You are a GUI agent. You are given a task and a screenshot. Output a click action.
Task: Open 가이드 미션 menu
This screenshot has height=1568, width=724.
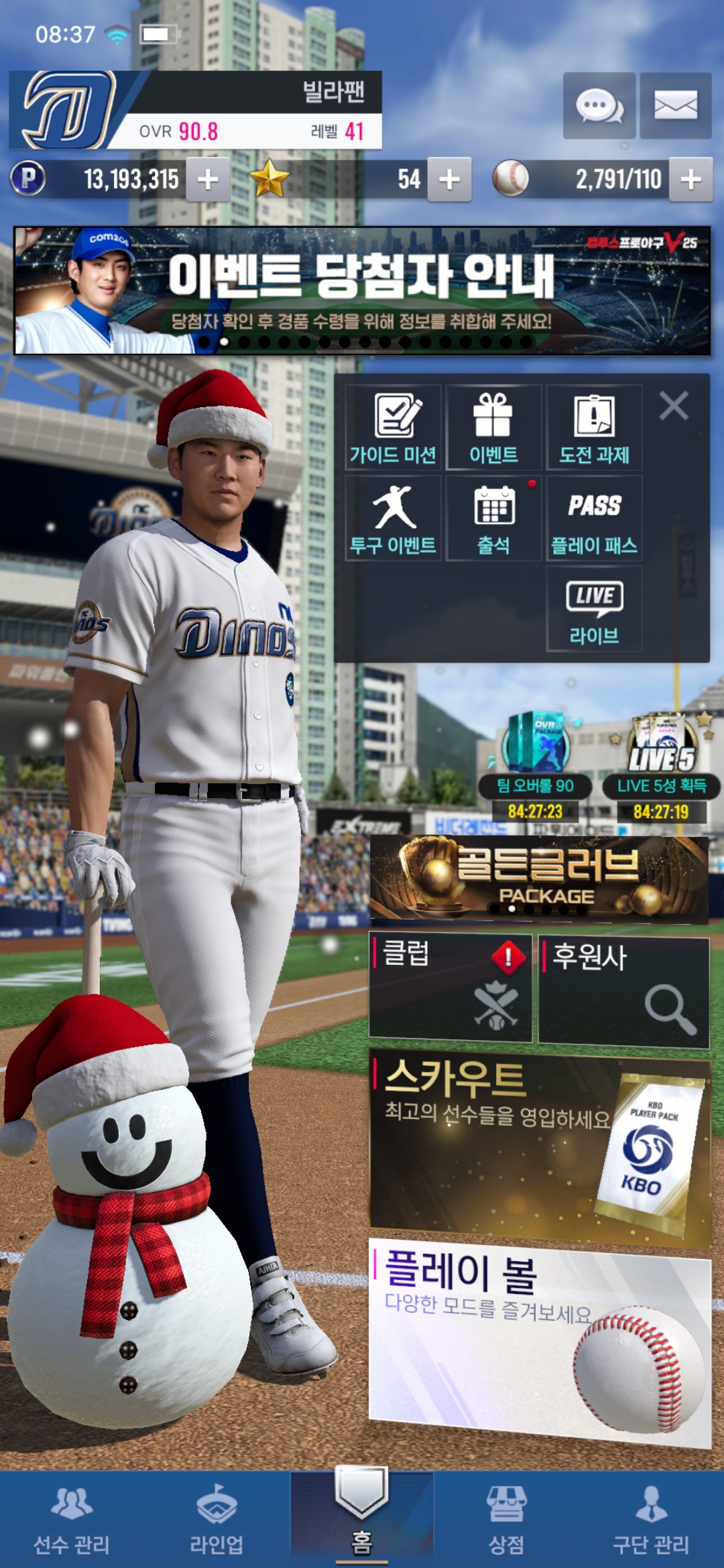(394, 428)
